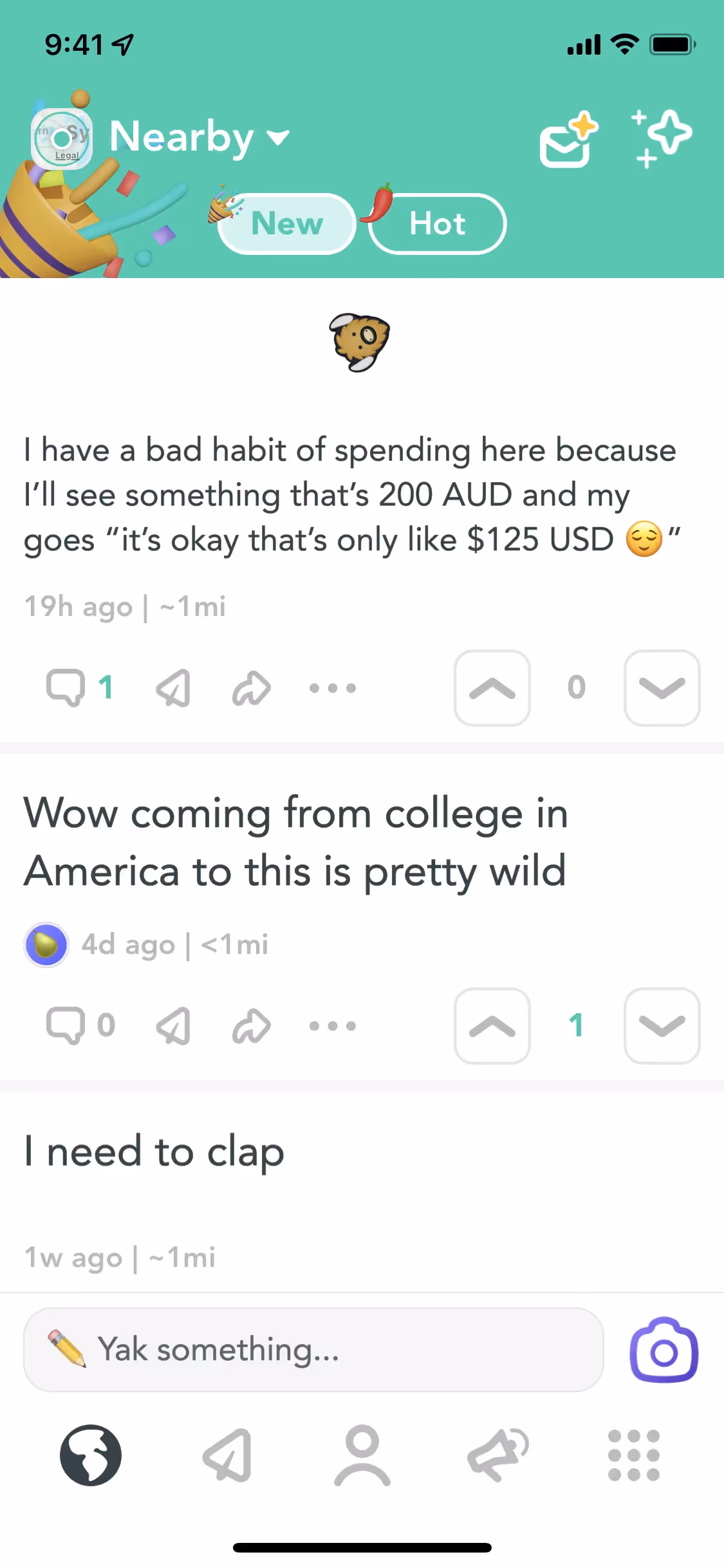The height and width of the screenshot is (1568, 724).
Task: Open comments on the college in America post
Action: click(x=79, y=1025)
